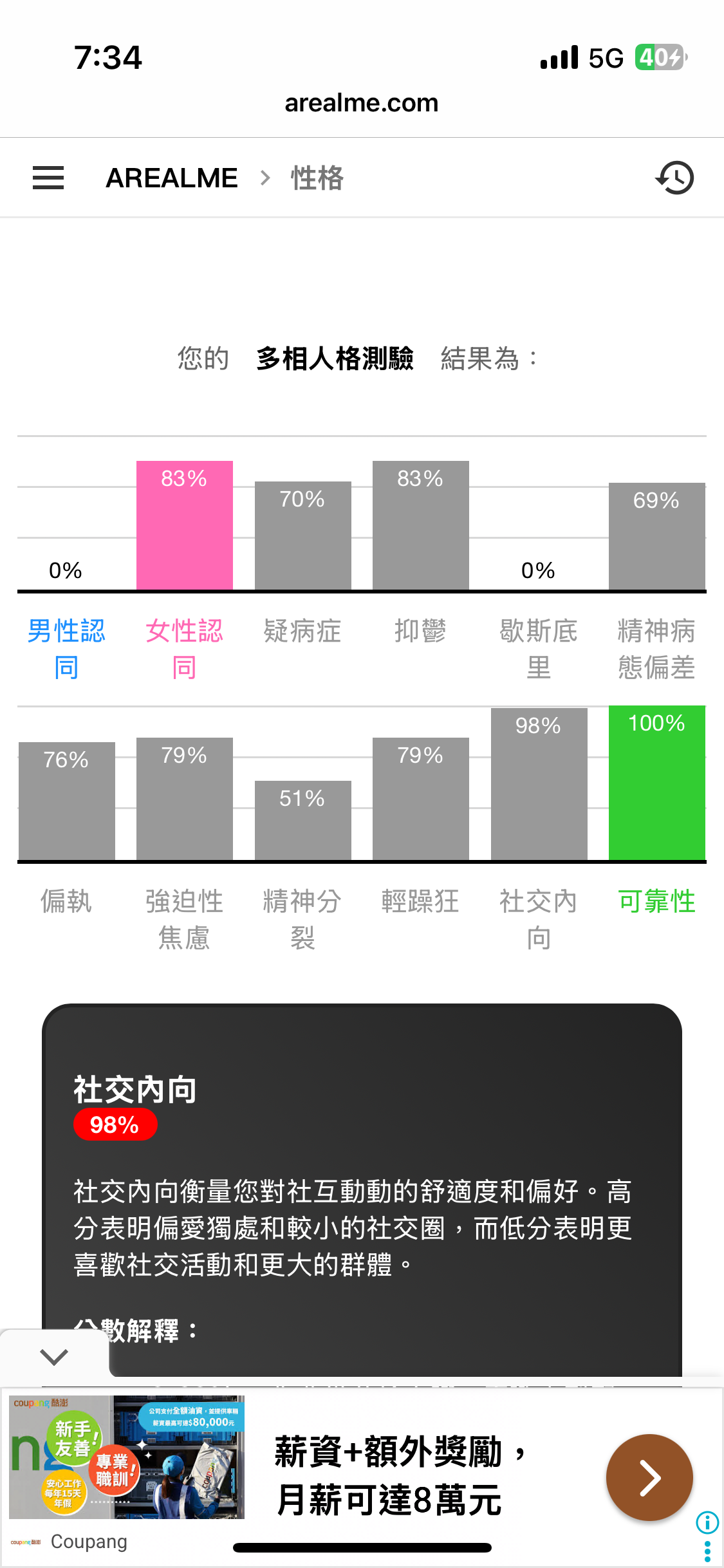
Task: Select the green 可靠性 100% bar
Action: (657, 783)
